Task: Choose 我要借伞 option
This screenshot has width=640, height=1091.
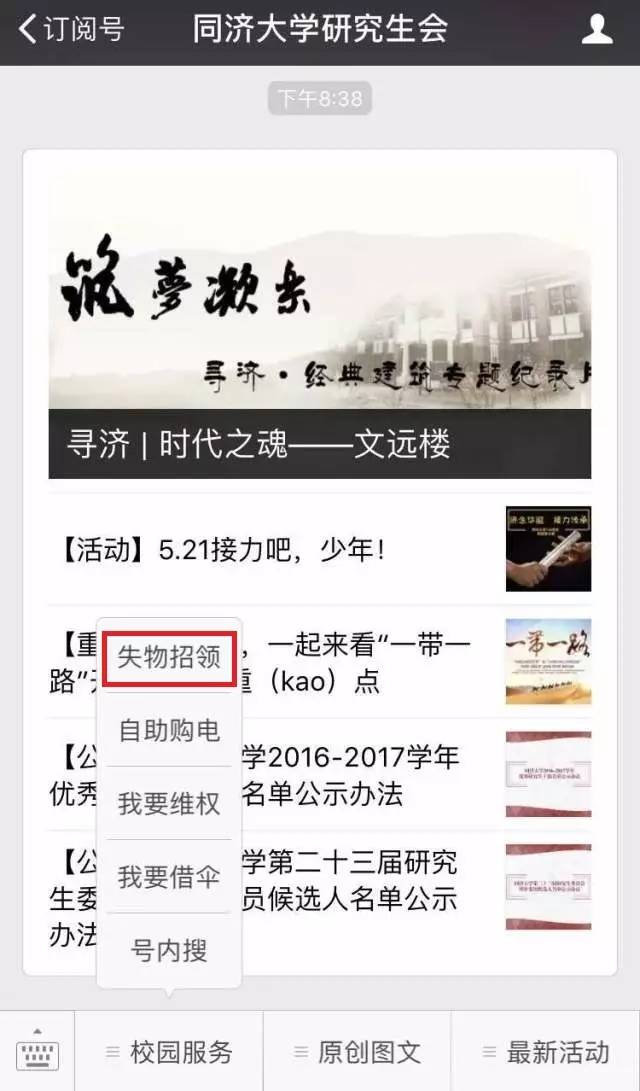Action: 168,877
